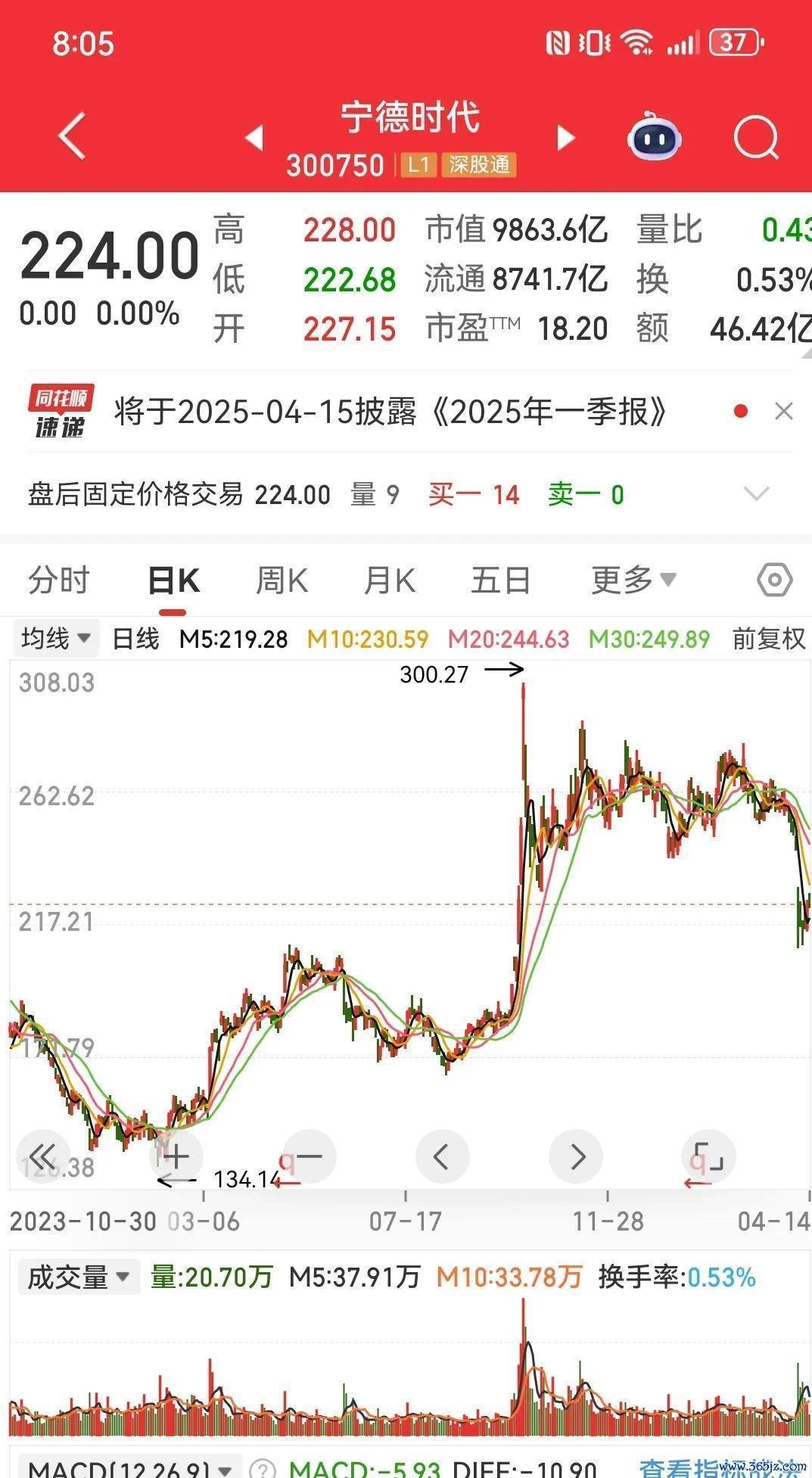Open the robot AI assistant

point(654,137)
